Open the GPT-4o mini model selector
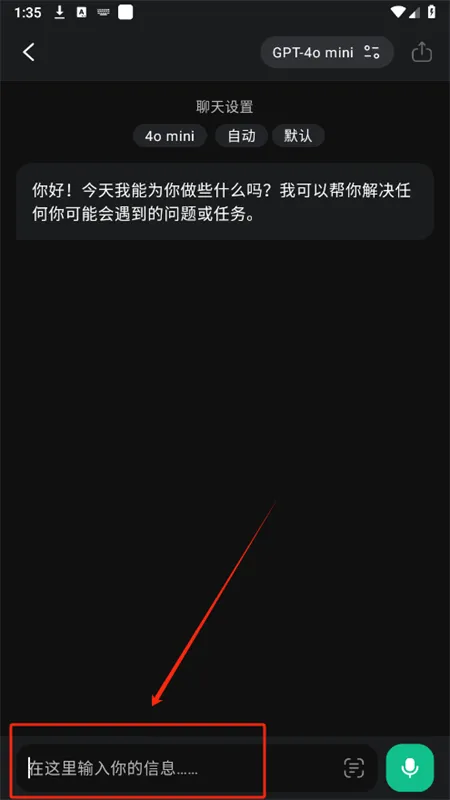 click(327, 52)
